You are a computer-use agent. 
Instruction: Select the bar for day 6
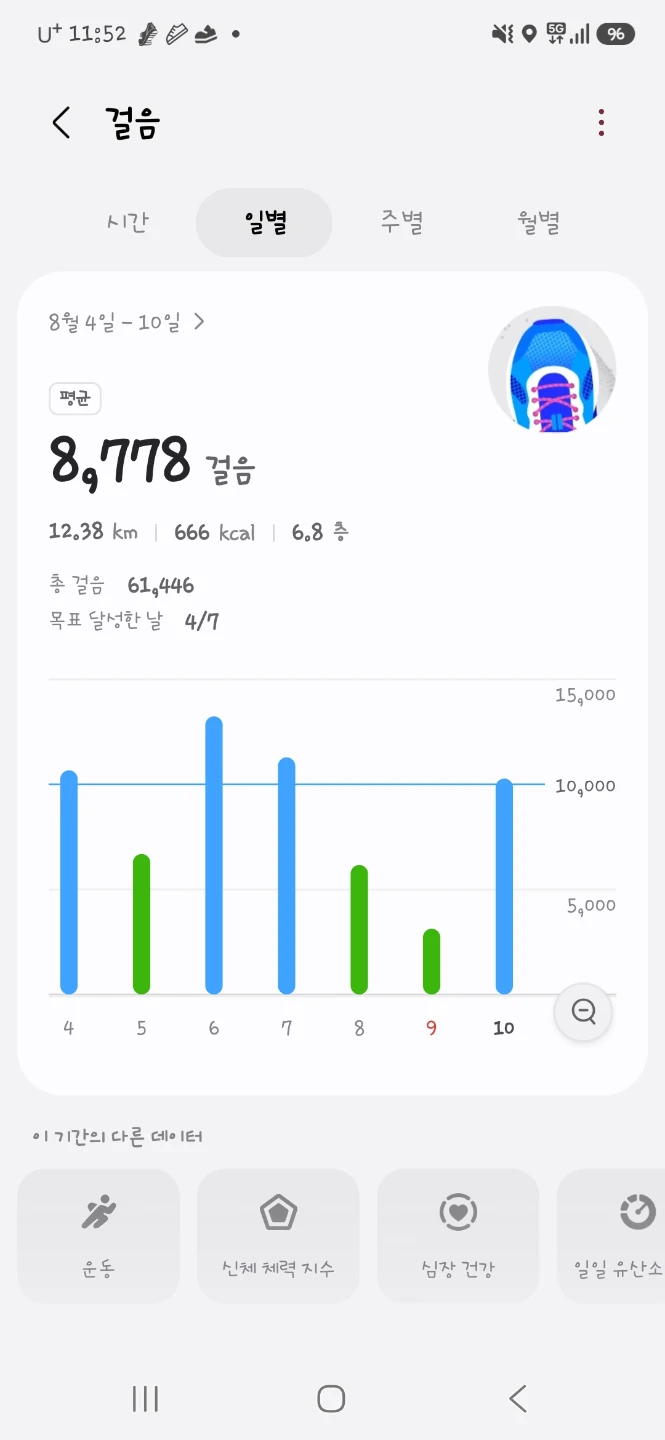[214, 855]
